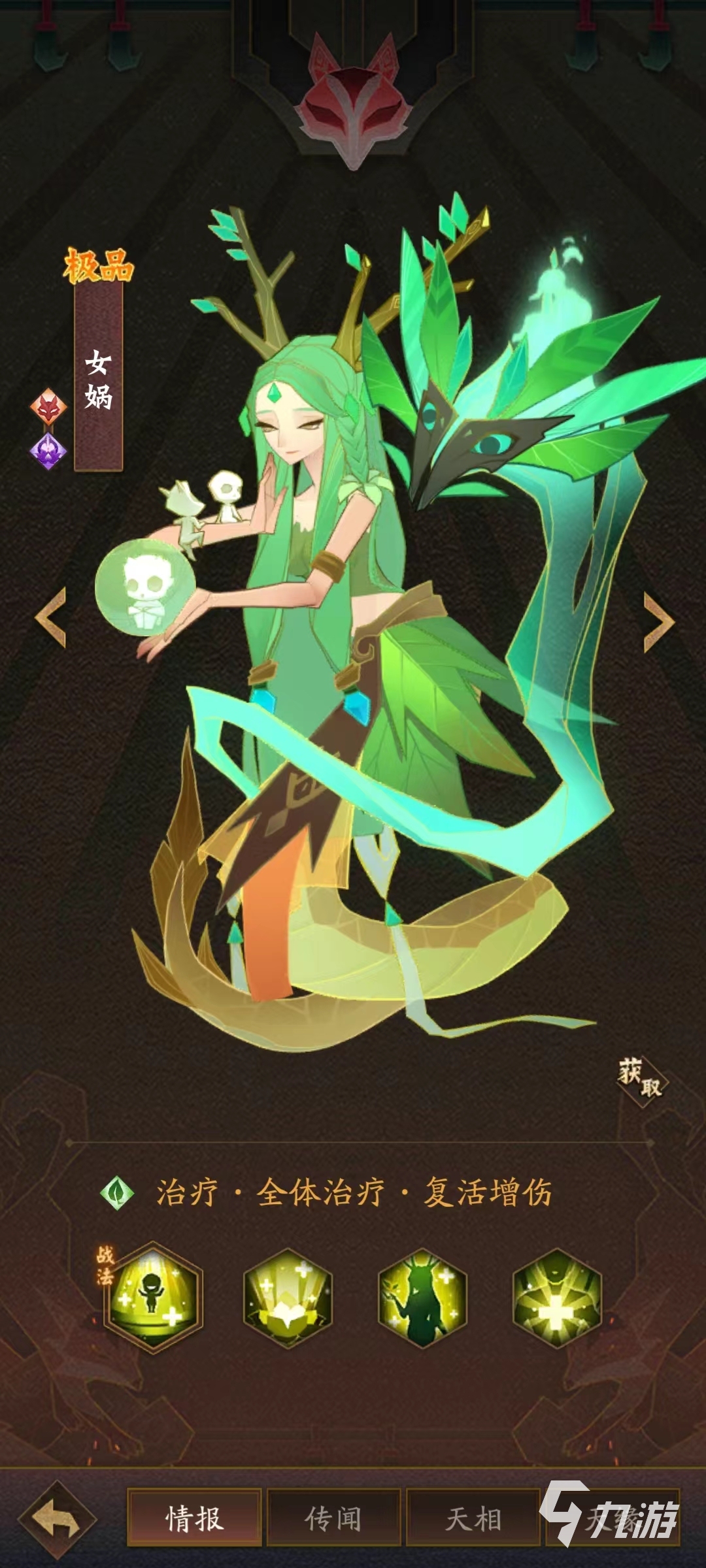Viewport: 706px width, 1568px height.
Task: Switch to the 情报 tab
Action: pyautogui.click(x=195, y=1519)
